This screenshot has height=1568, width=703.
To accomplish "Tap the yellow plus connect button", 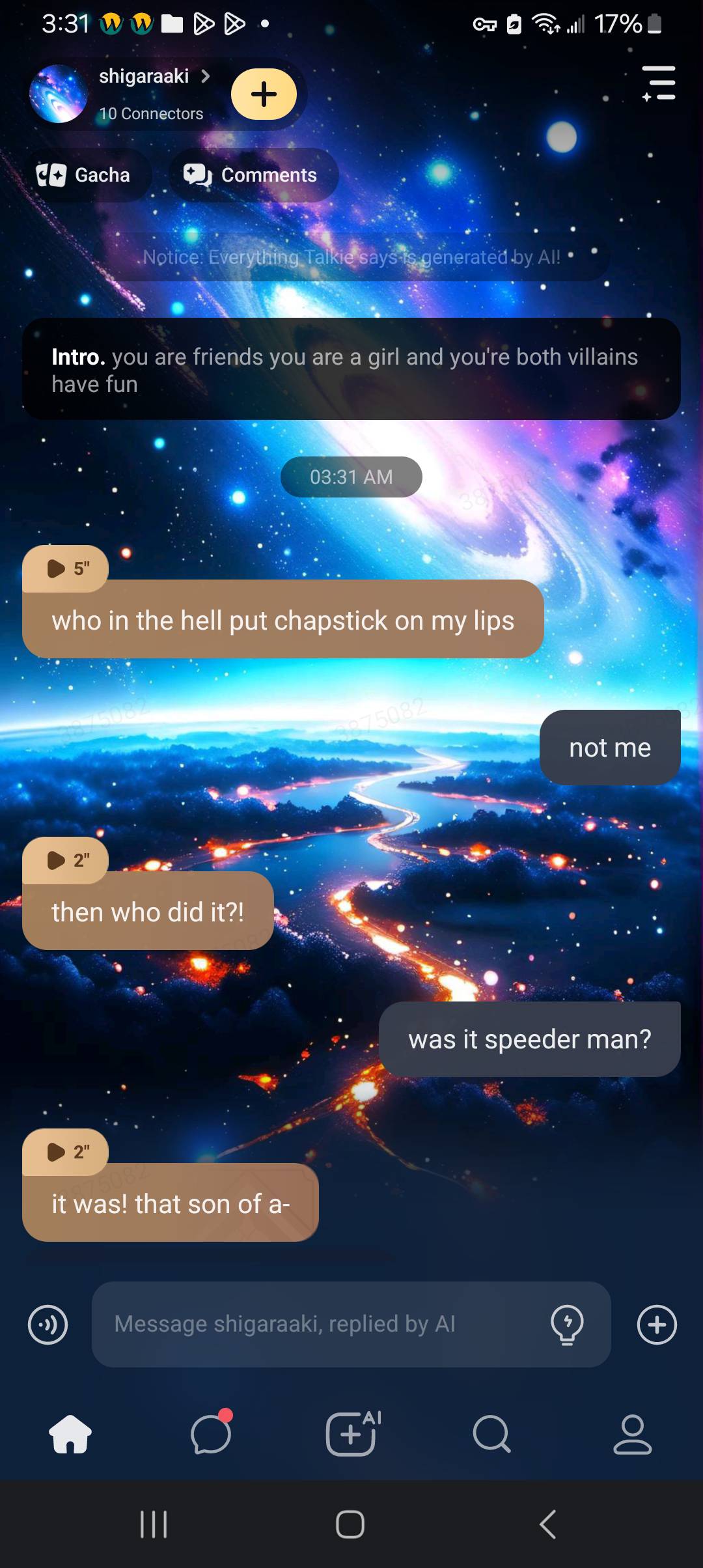I will click(x=264, y=94).
